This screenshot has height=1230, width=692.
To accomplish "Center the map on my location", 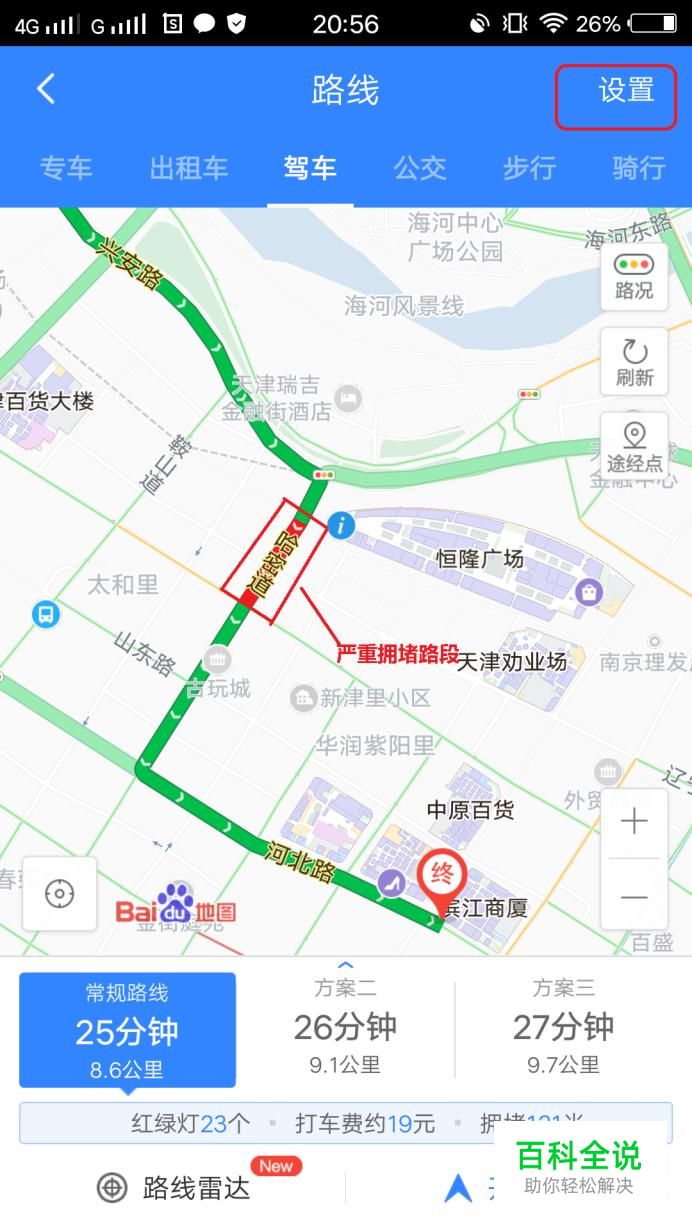I will tap(59, 893).
